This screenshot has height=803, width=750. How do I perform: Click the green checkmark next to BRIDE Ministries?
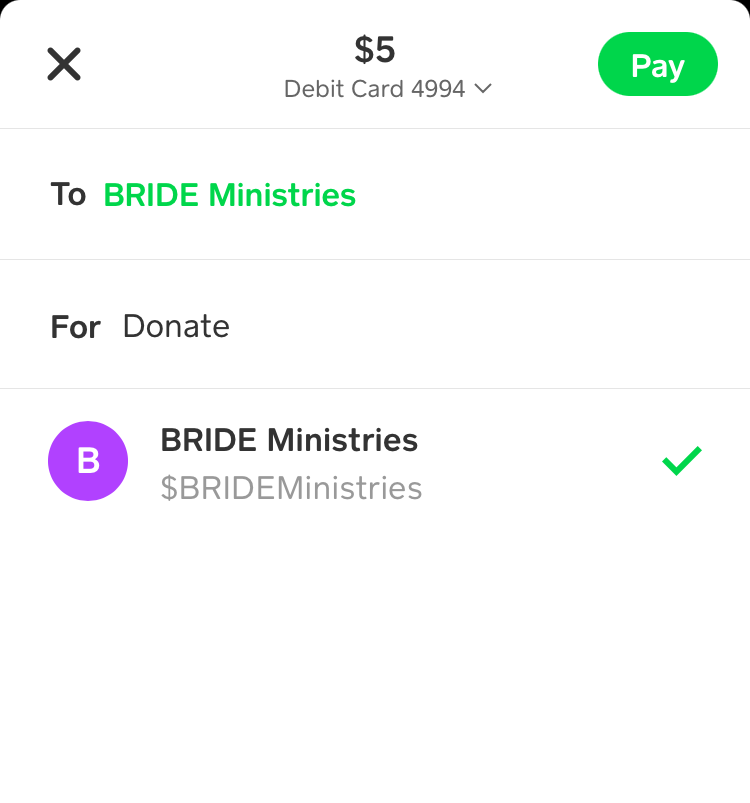[681, 461]
